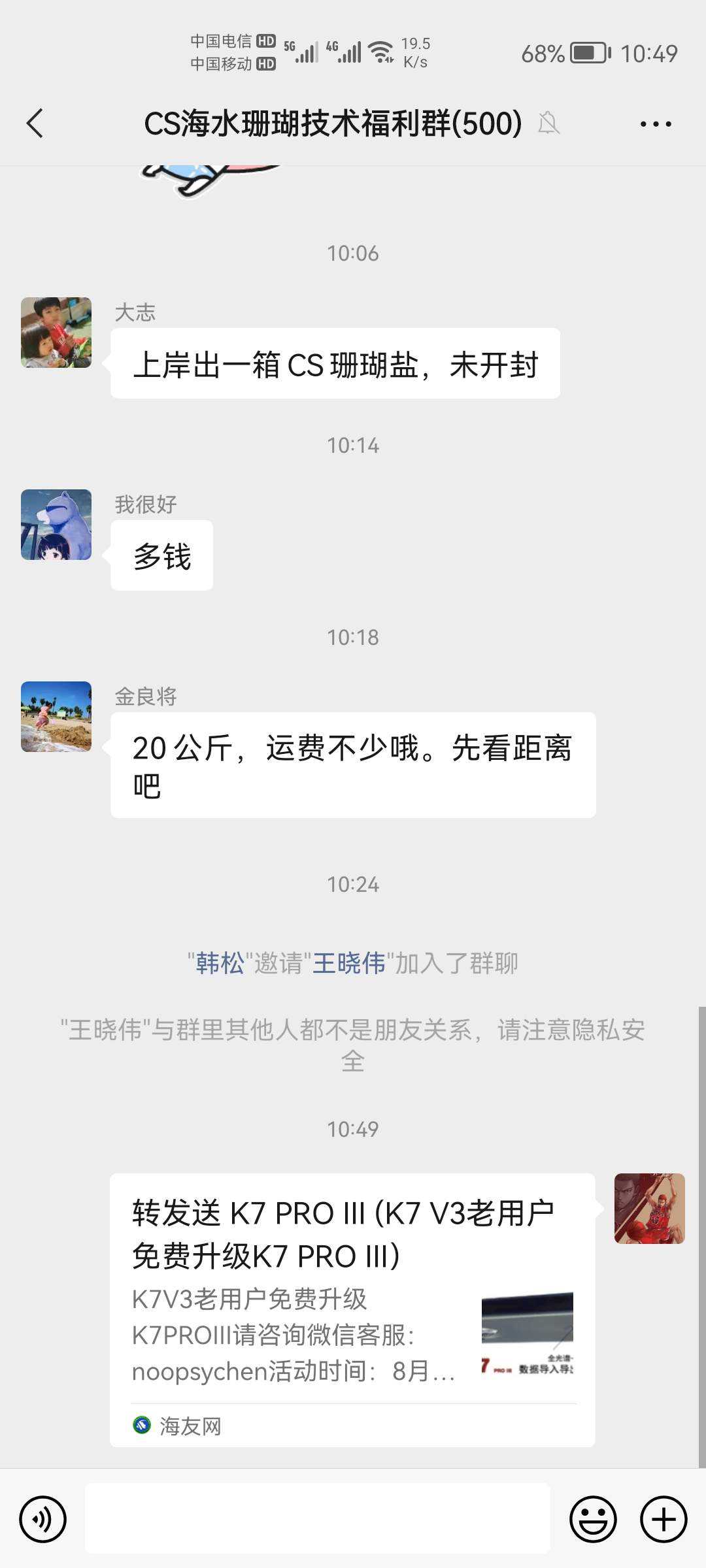Open the emoji picker

[593, 1519]
